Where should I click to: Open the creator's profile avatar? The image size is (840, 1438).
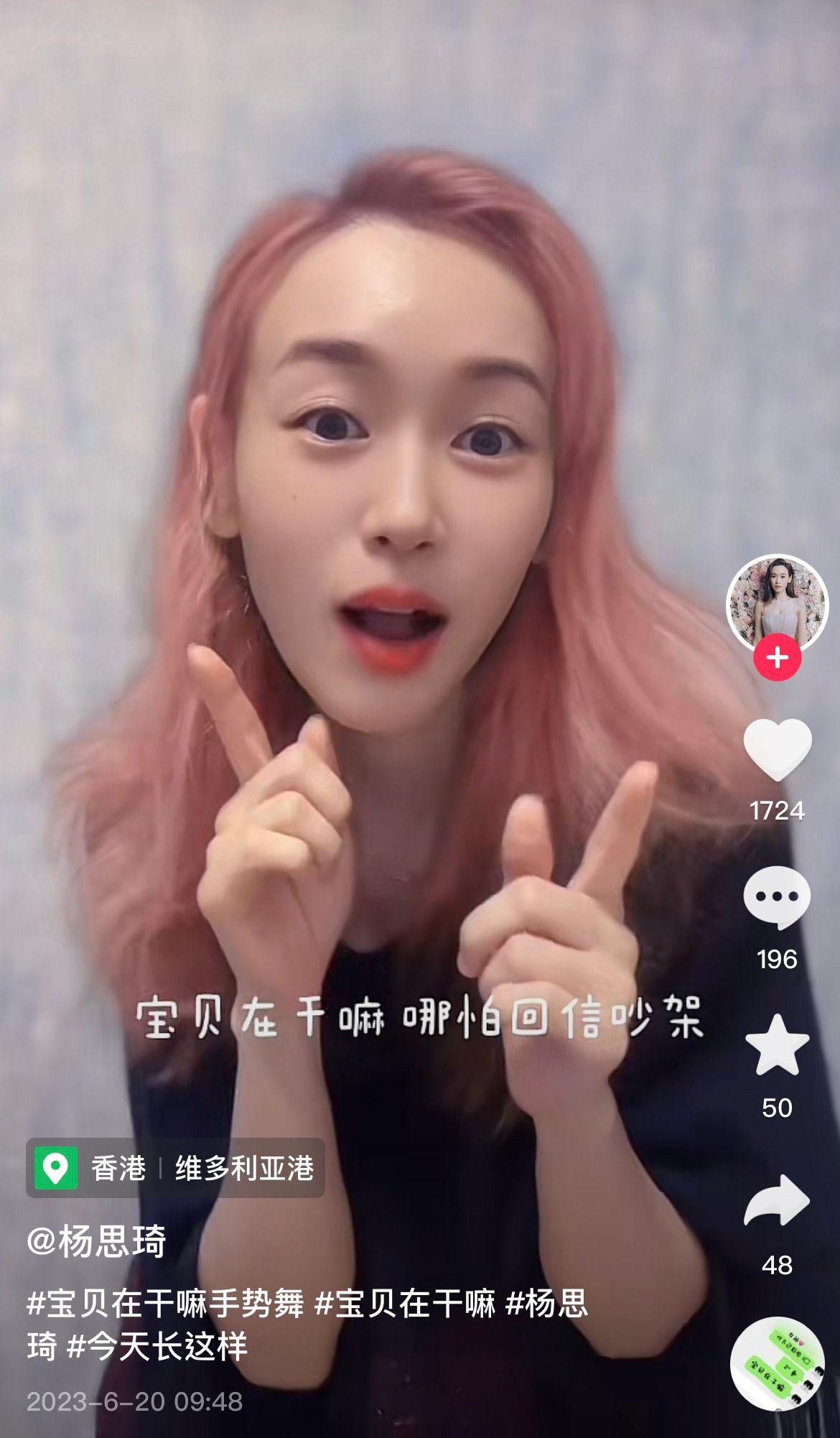coord(777,602)
